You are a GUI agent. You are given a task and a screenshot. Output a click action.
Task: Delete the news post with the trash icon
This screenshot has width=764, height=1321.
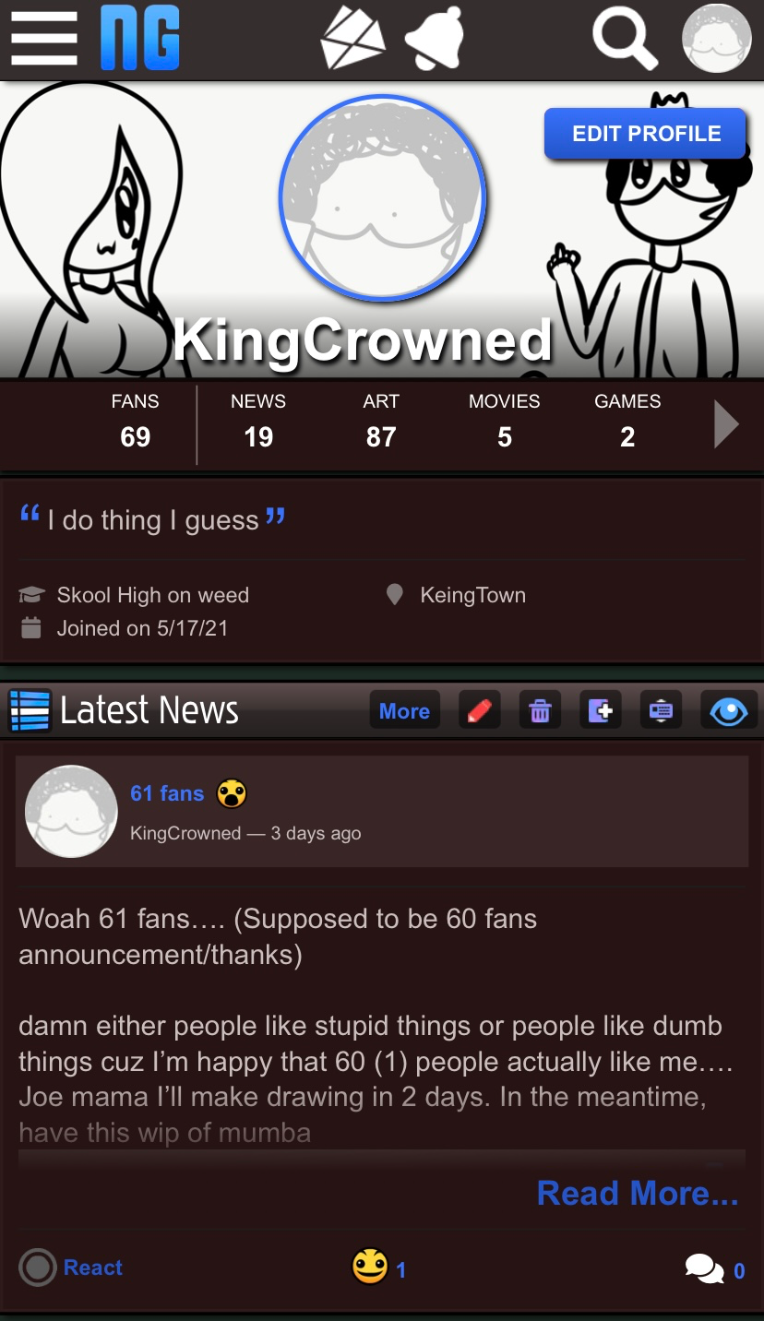[539, 711]
